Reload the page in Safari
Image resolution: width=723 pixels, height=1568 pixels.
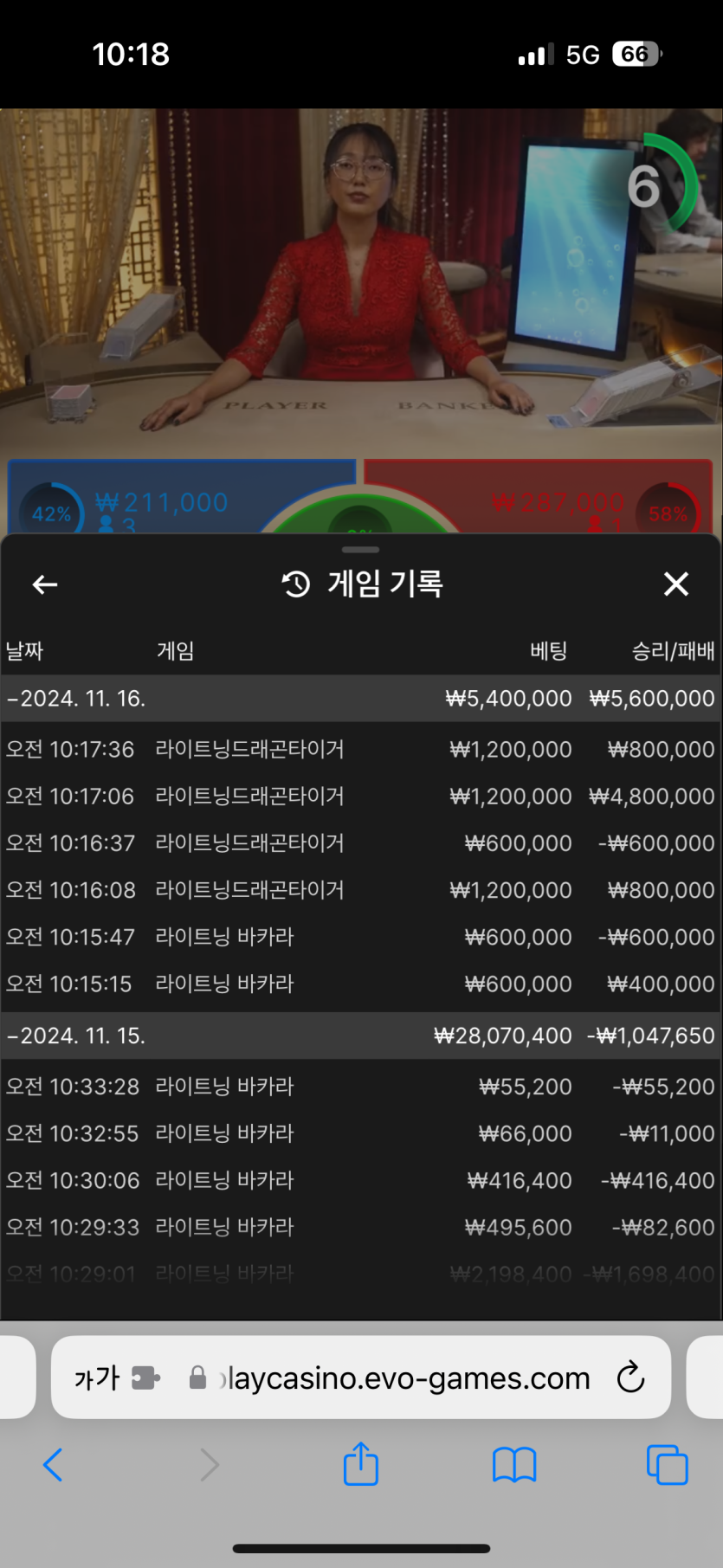(x=630, y=1378)
